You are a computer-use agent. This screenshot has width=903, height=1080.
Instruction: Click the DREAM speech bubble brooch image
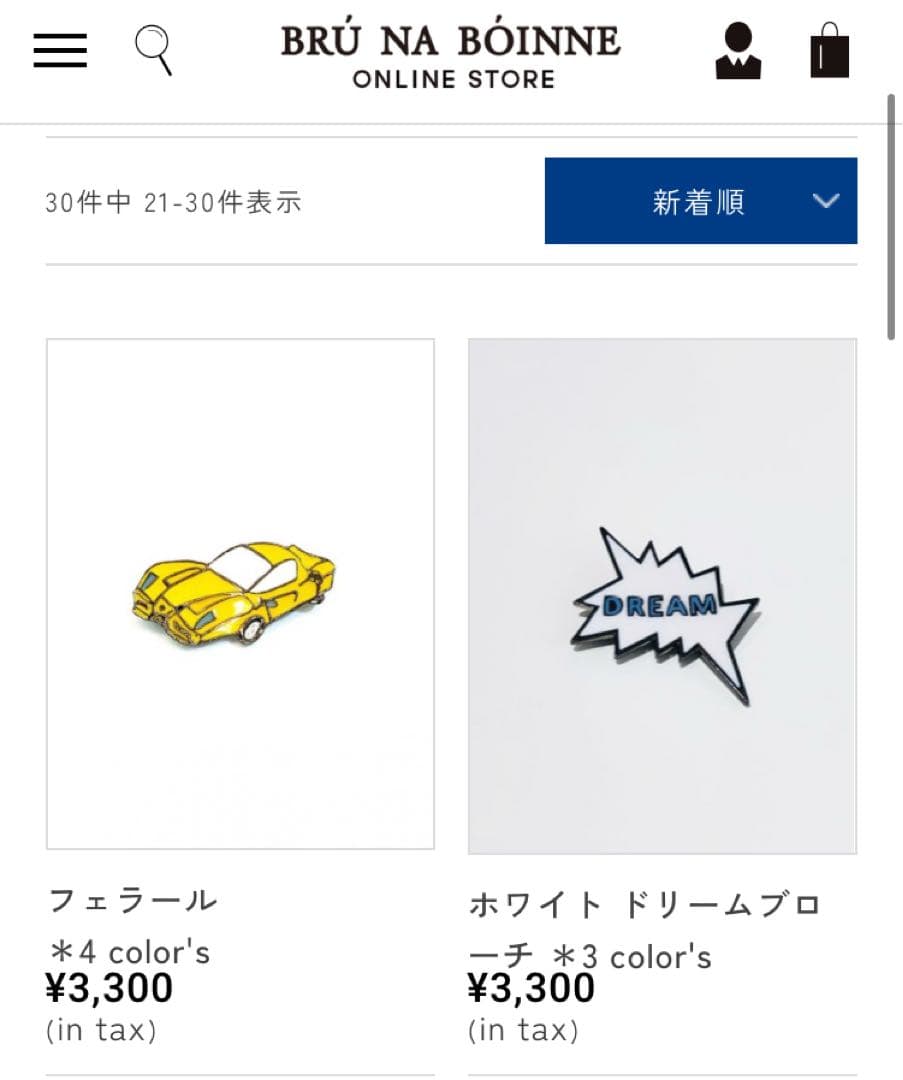pyautogui.click(x=662, y=597)
